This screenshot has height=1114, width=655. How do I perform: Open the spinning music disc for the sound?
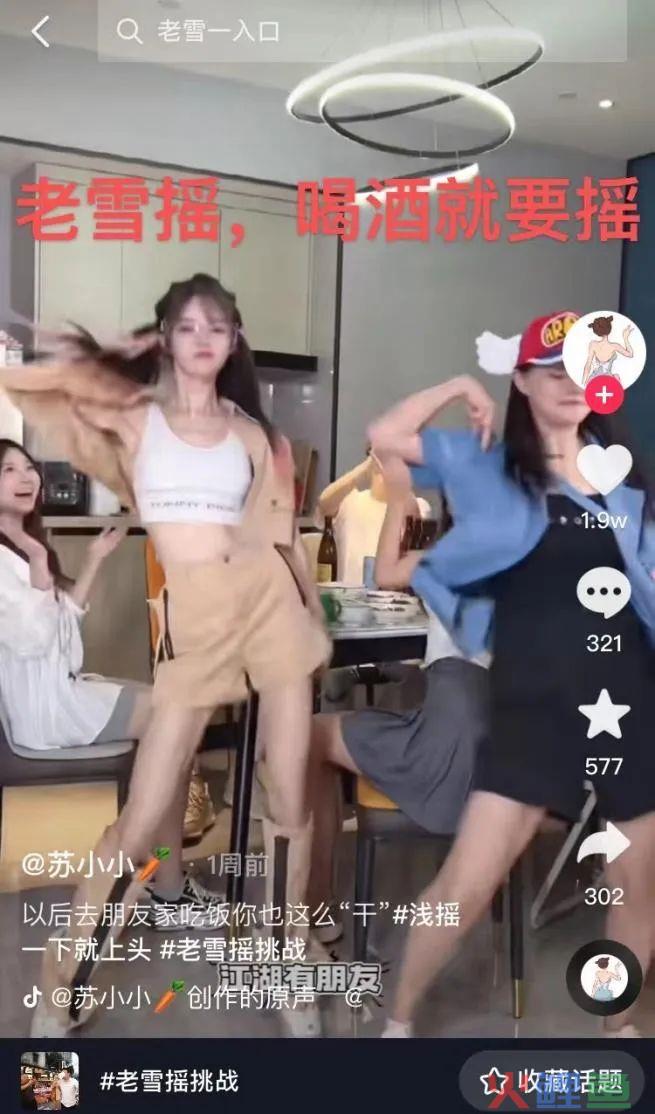(x=604, y=977)
